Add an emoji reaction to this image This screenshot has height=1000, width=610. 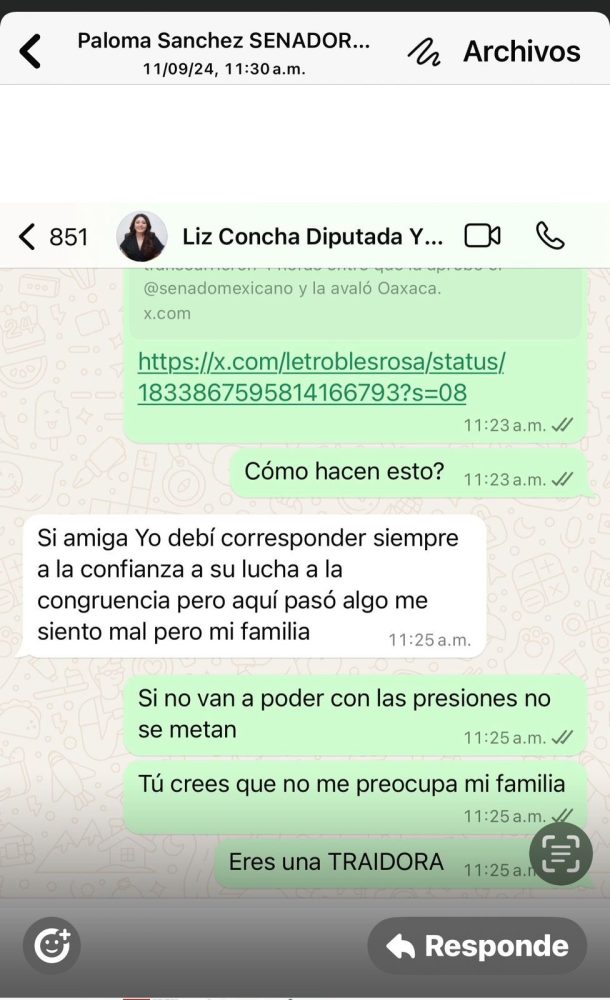click(x=52, y=945)
